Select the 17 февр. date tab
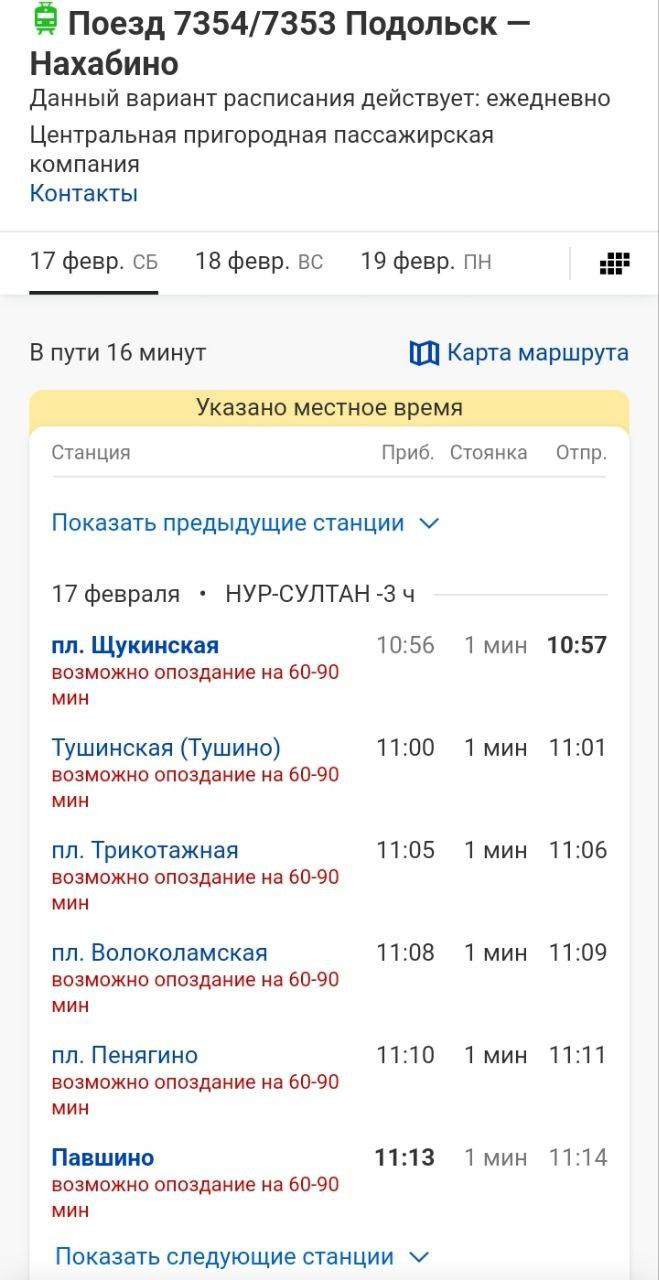The width and height of the screenshot is (659, 1280). (x=93, y=262)
